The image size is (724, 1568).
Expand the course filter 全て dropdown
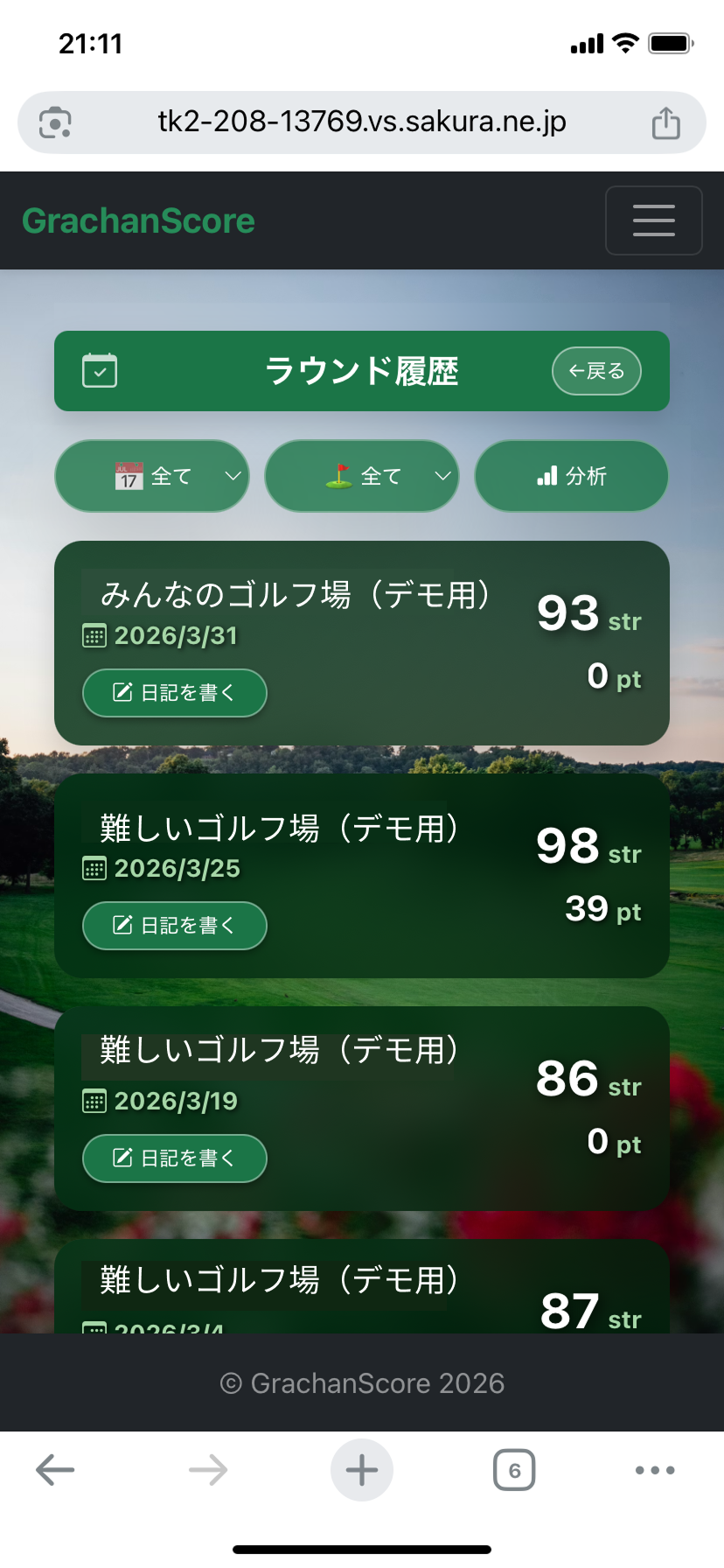[x=361, y=475]
